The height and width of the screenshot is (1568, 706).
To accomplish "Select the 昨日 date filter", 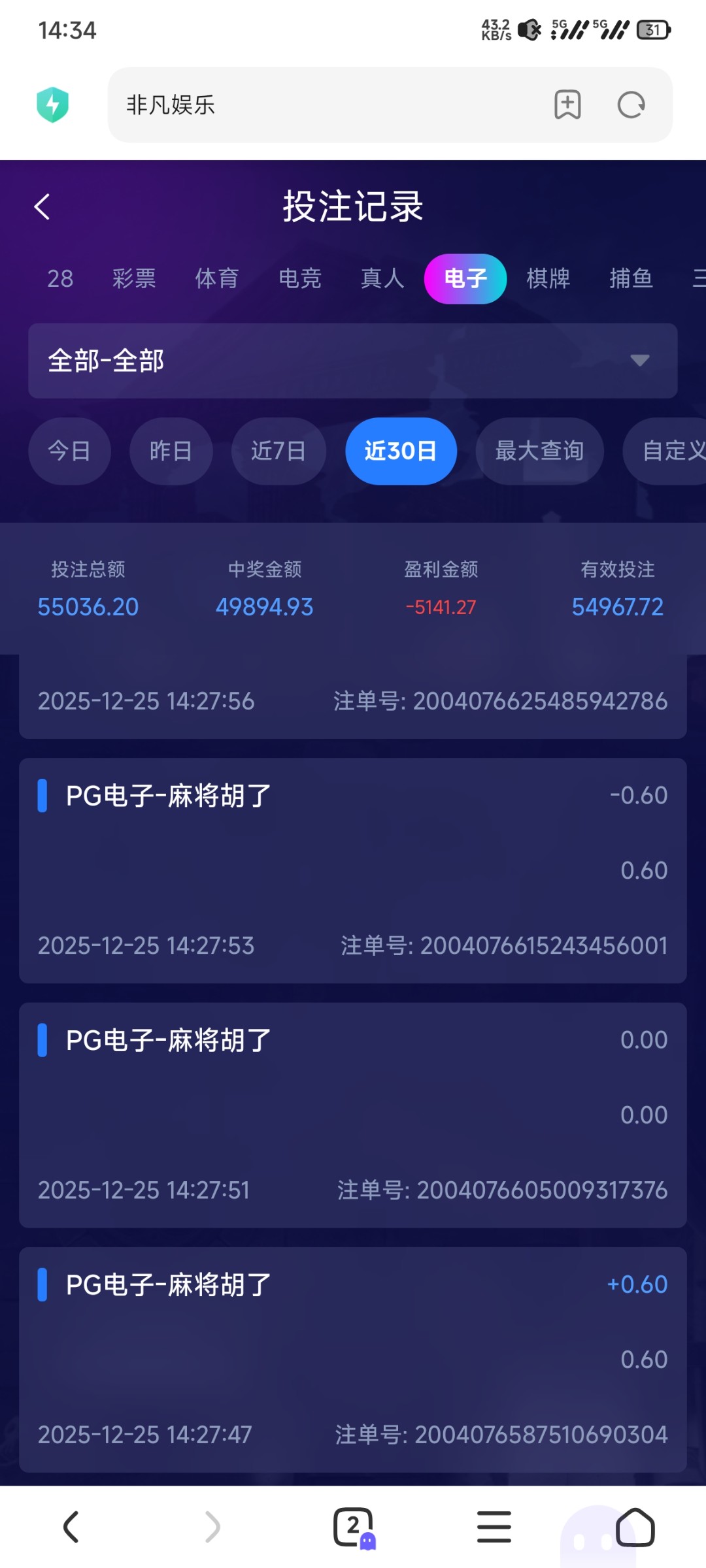I will pyautogui.click(x=171, y=451).
